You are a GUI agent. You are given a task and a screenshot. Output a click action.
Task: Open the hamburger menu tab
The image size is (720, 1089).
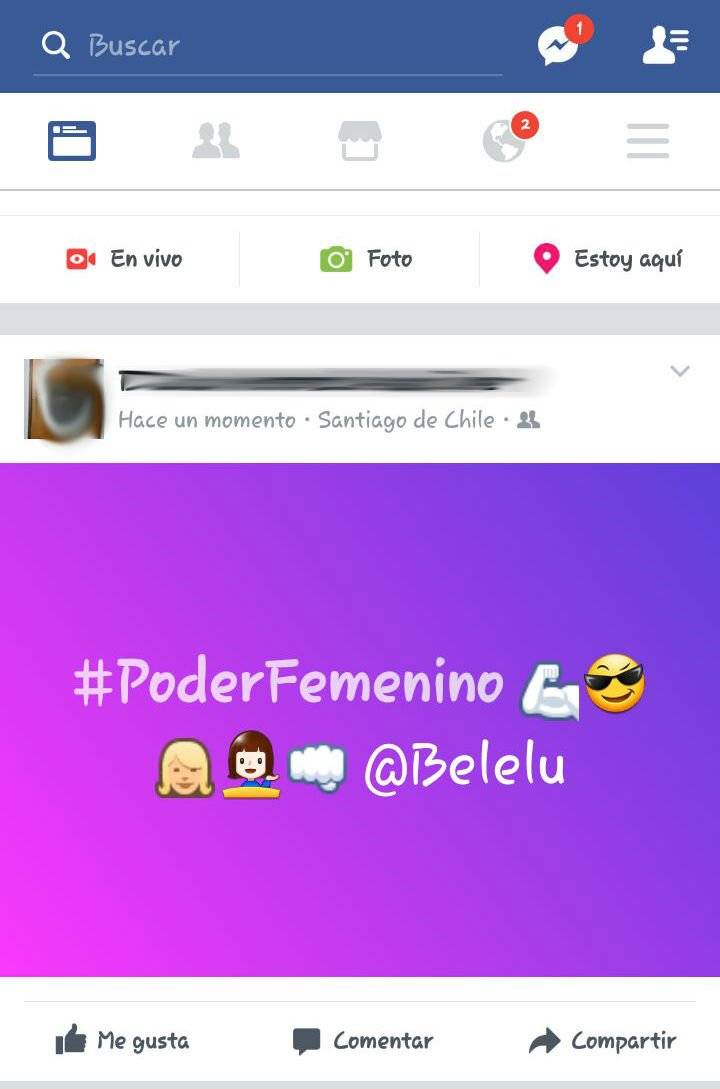click(648, 141)
